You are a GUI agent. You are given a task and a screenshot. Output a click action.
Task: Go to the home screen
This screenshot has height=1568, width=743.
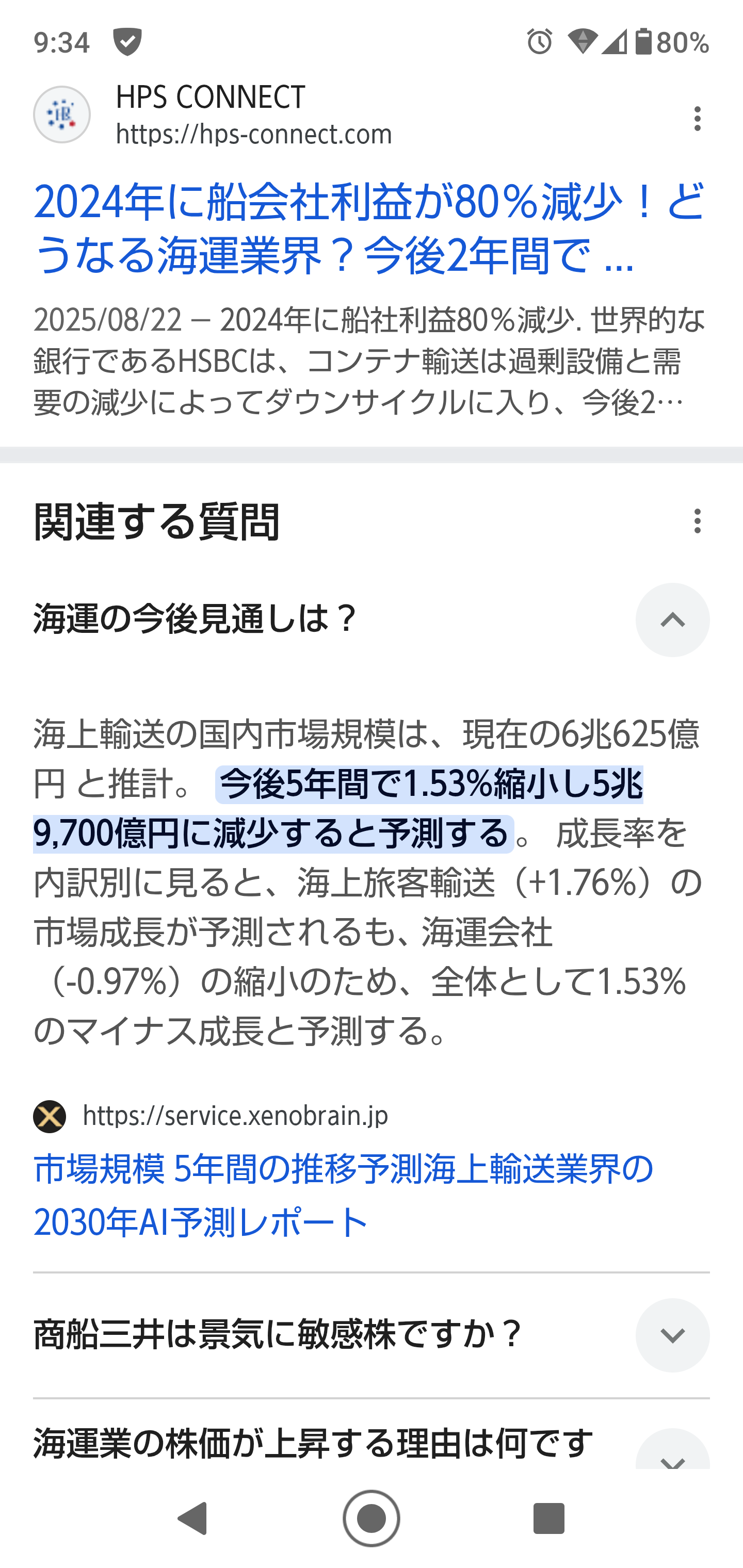(x=371, y=1518)
